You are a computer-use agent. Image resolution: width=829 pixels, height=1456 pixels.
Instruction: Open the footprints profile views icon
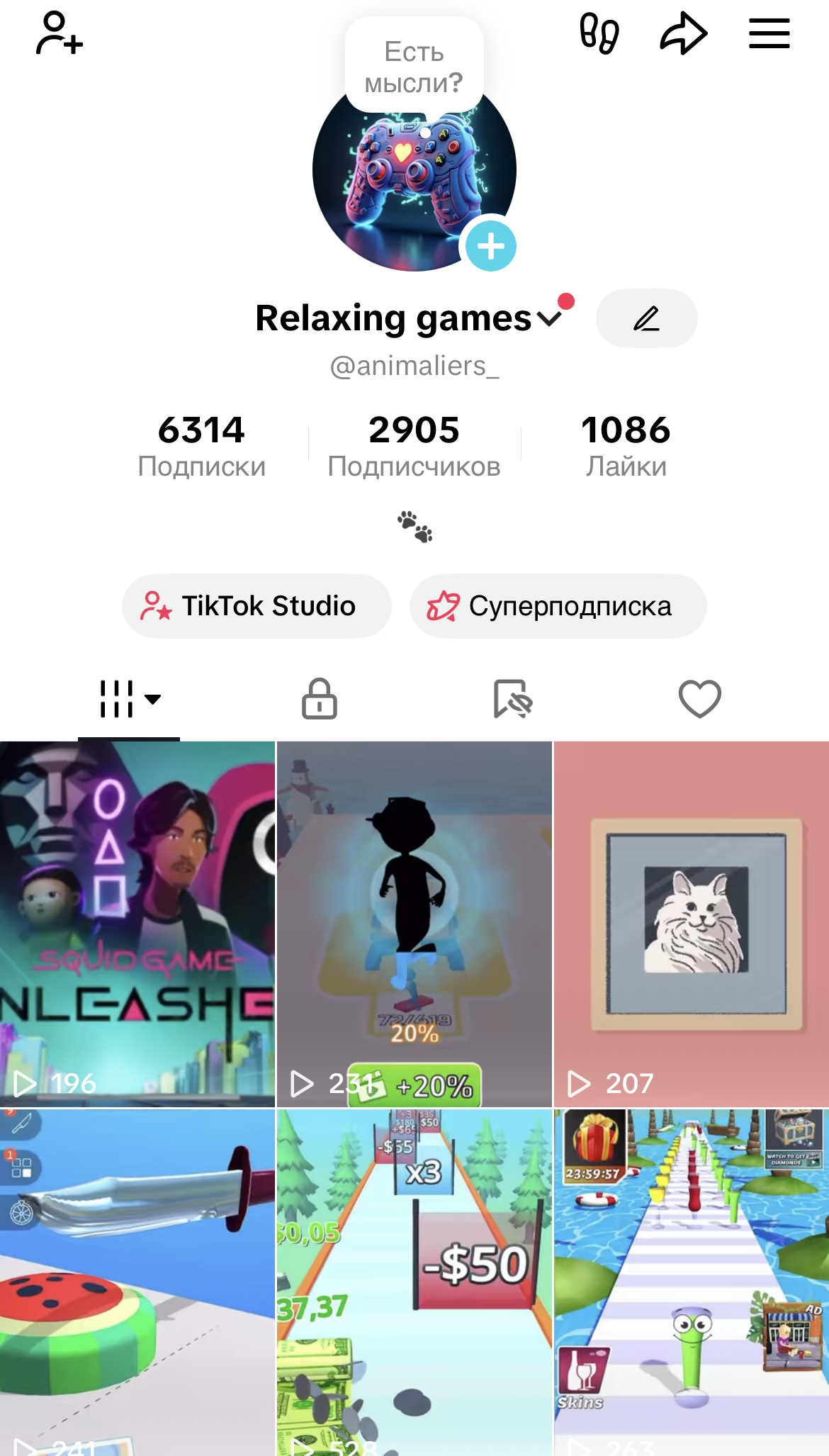599,34
